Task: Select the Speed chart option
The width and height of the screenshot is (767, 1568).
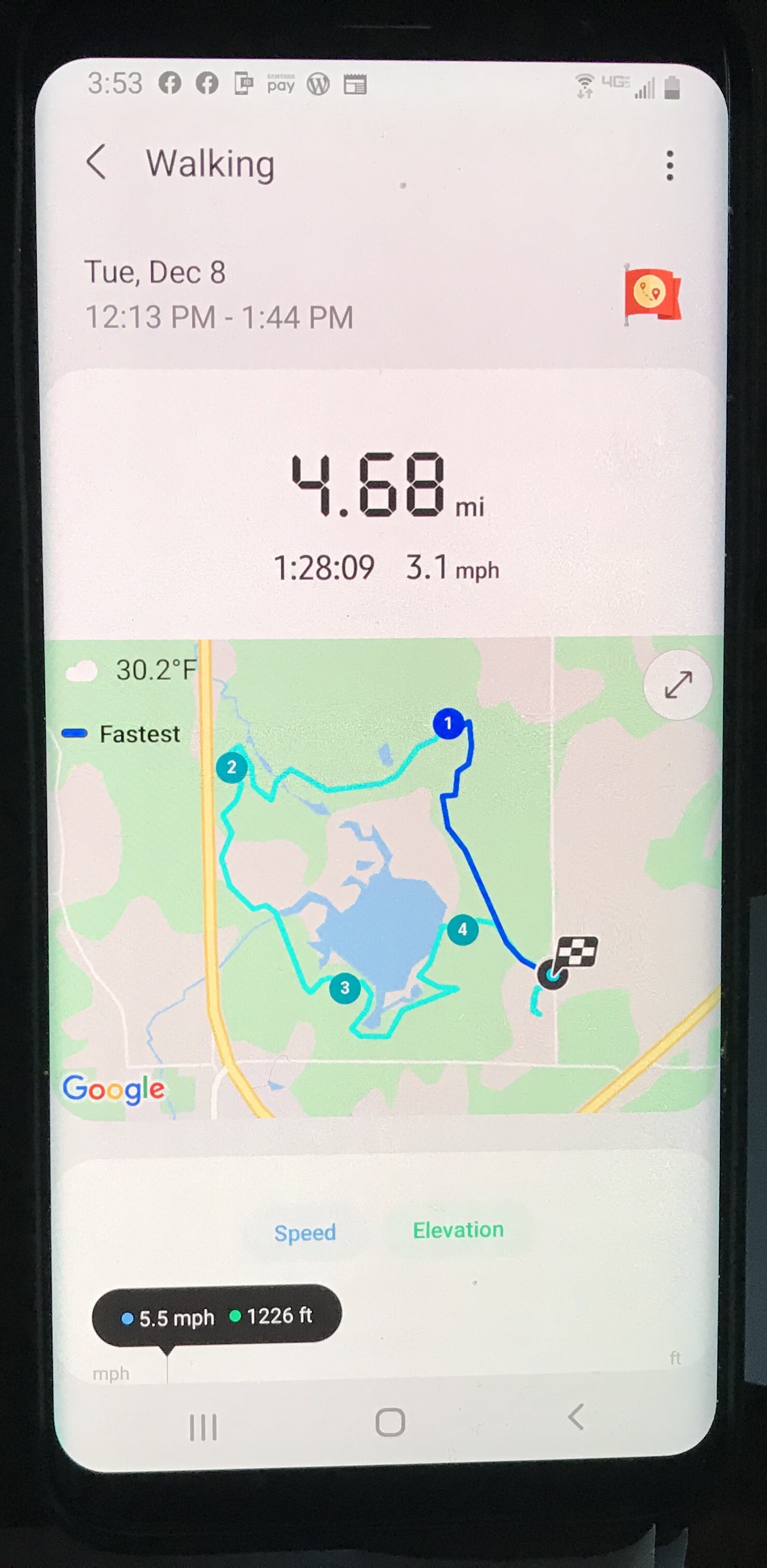Action: pos(305,1233)
